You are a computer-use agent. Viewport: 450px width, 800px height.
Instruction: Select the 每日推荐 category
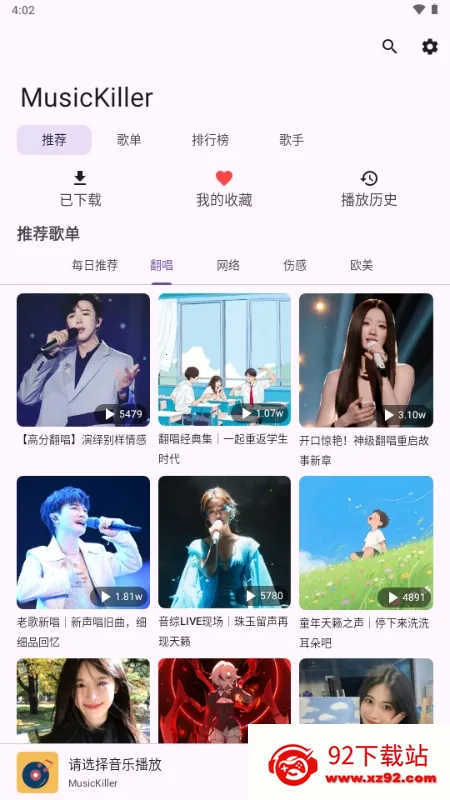[x=95, y=265]
